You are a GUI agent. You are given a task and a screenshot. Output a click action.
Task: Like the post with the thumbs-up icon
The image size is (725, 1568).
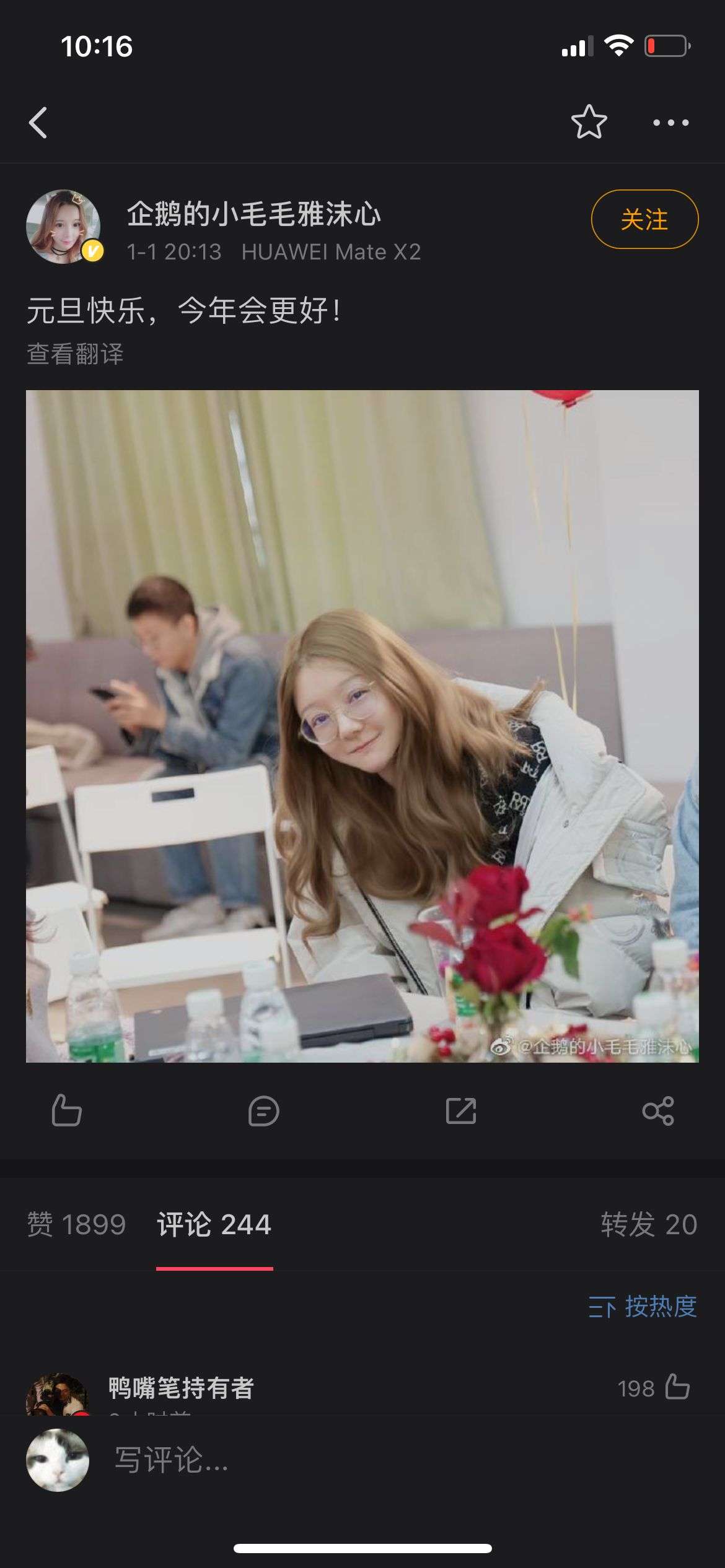[66, 1110]
